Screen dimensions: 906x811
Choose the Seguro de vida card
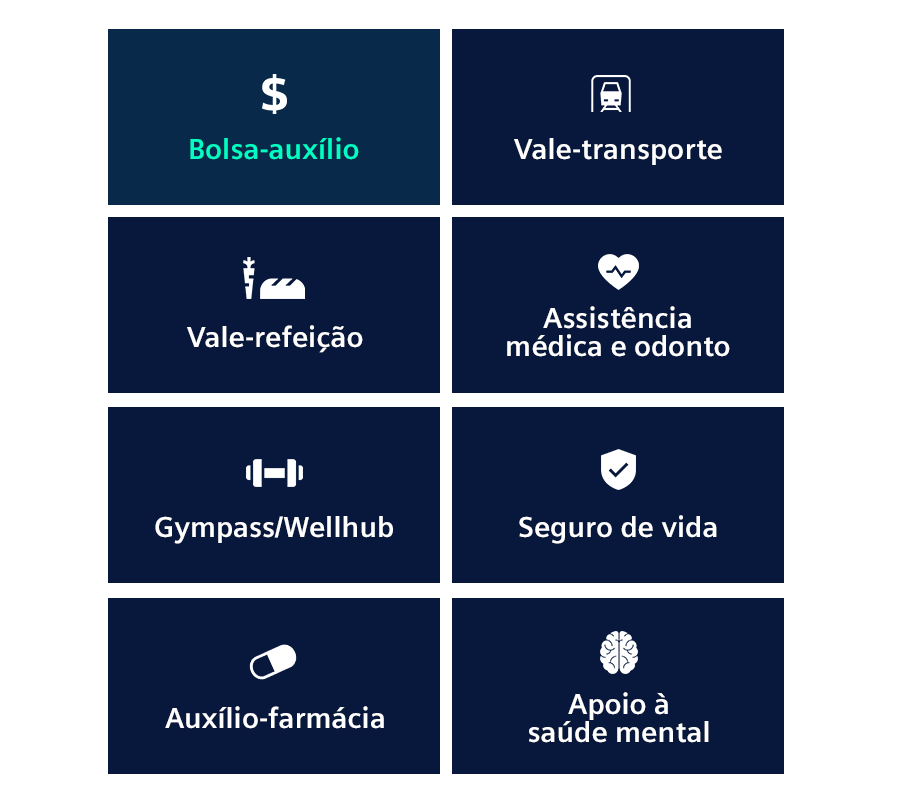617,496
